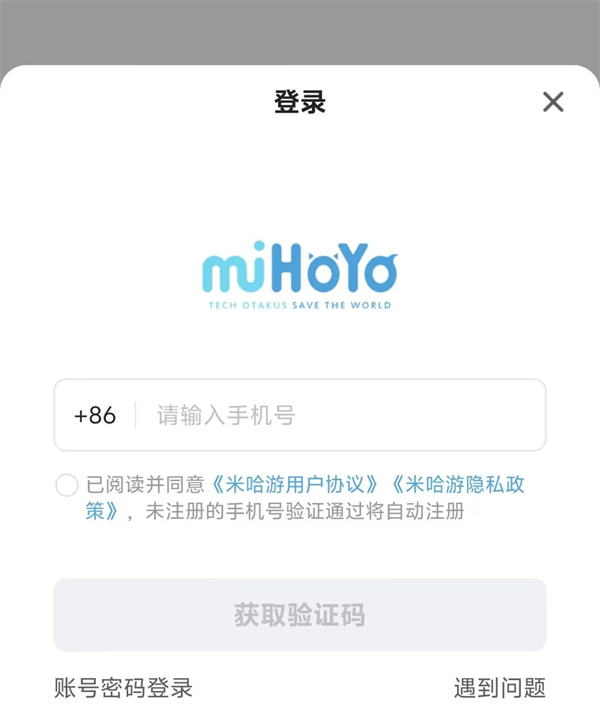Close the 登录 login dialog
The height and width of the screenshot is (728, 600).
coord(553,101)
